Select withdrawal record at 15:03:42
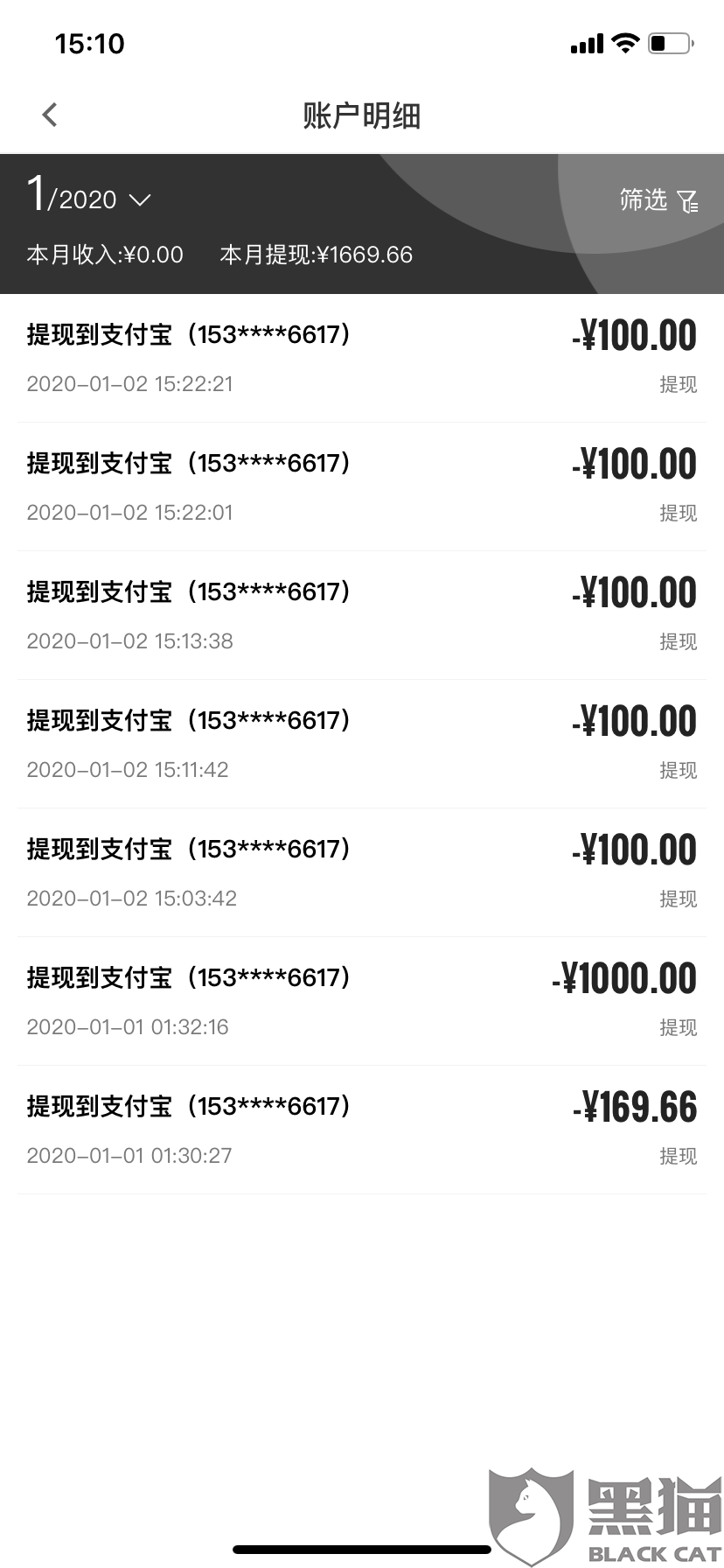724x1568 pixels. tap(362, 873)
